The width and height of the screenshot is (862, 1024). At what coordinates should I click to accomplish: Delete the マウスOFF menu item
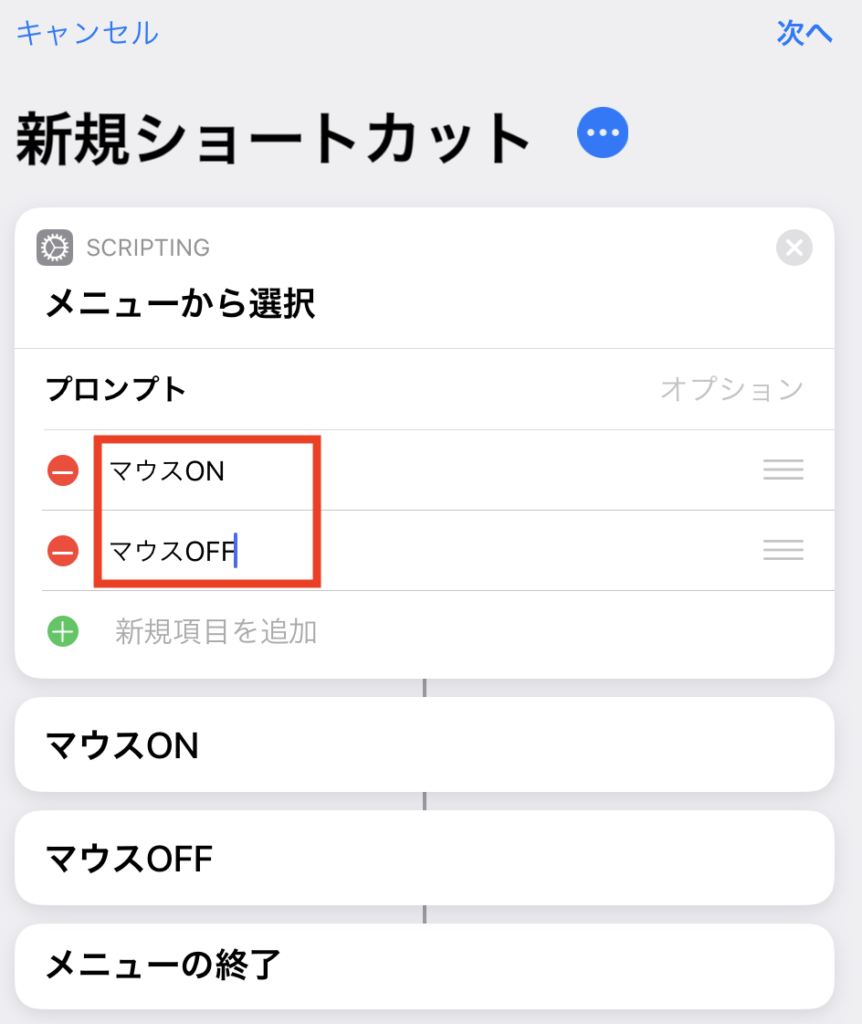[63, 550]
